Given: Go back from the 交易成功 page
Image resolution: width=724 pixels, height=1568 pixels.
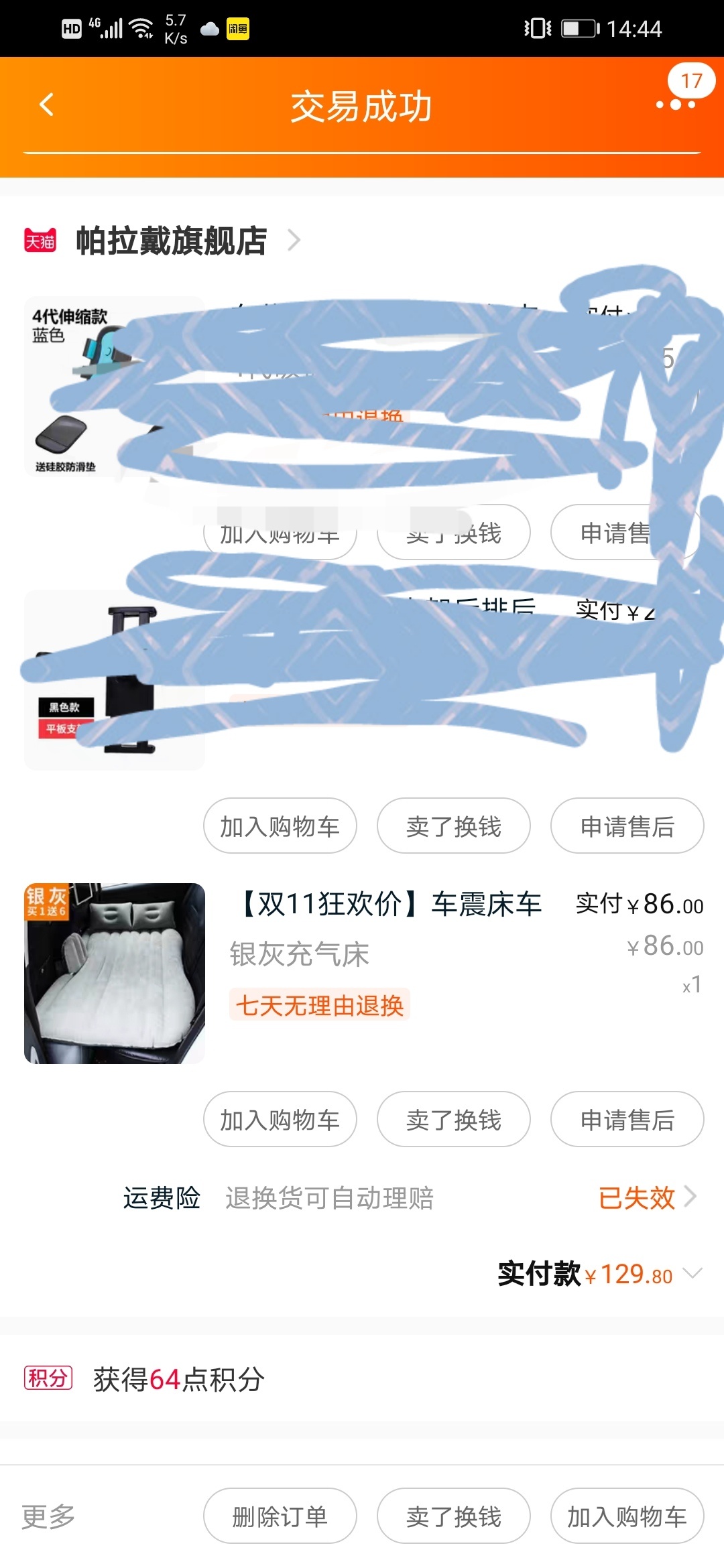Looking at the screenshot, I should 46,105.
